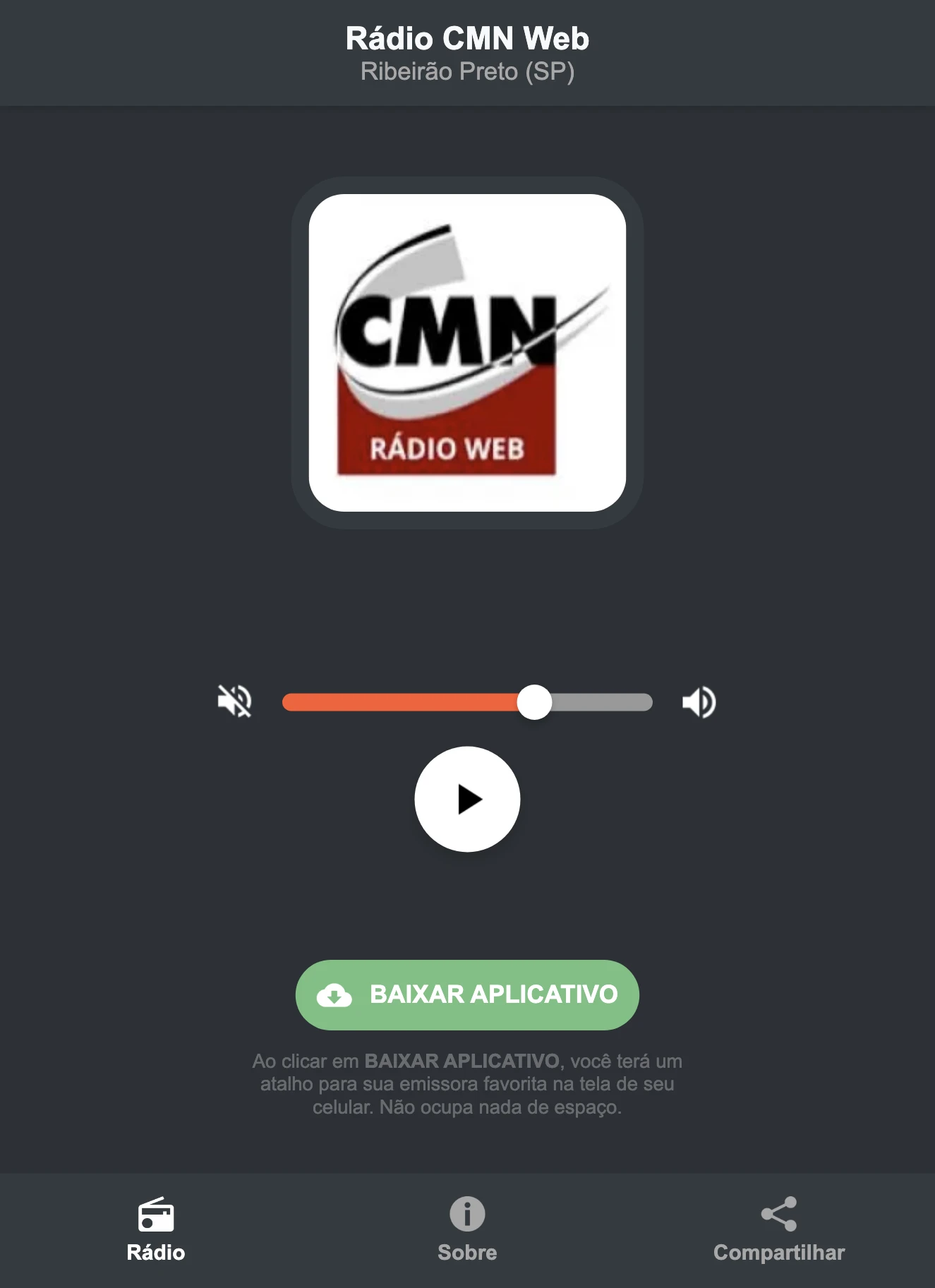The image size is (935, 1288).
Task: Click the CMN Rádio Web station logo
Action: coord(467,353)
